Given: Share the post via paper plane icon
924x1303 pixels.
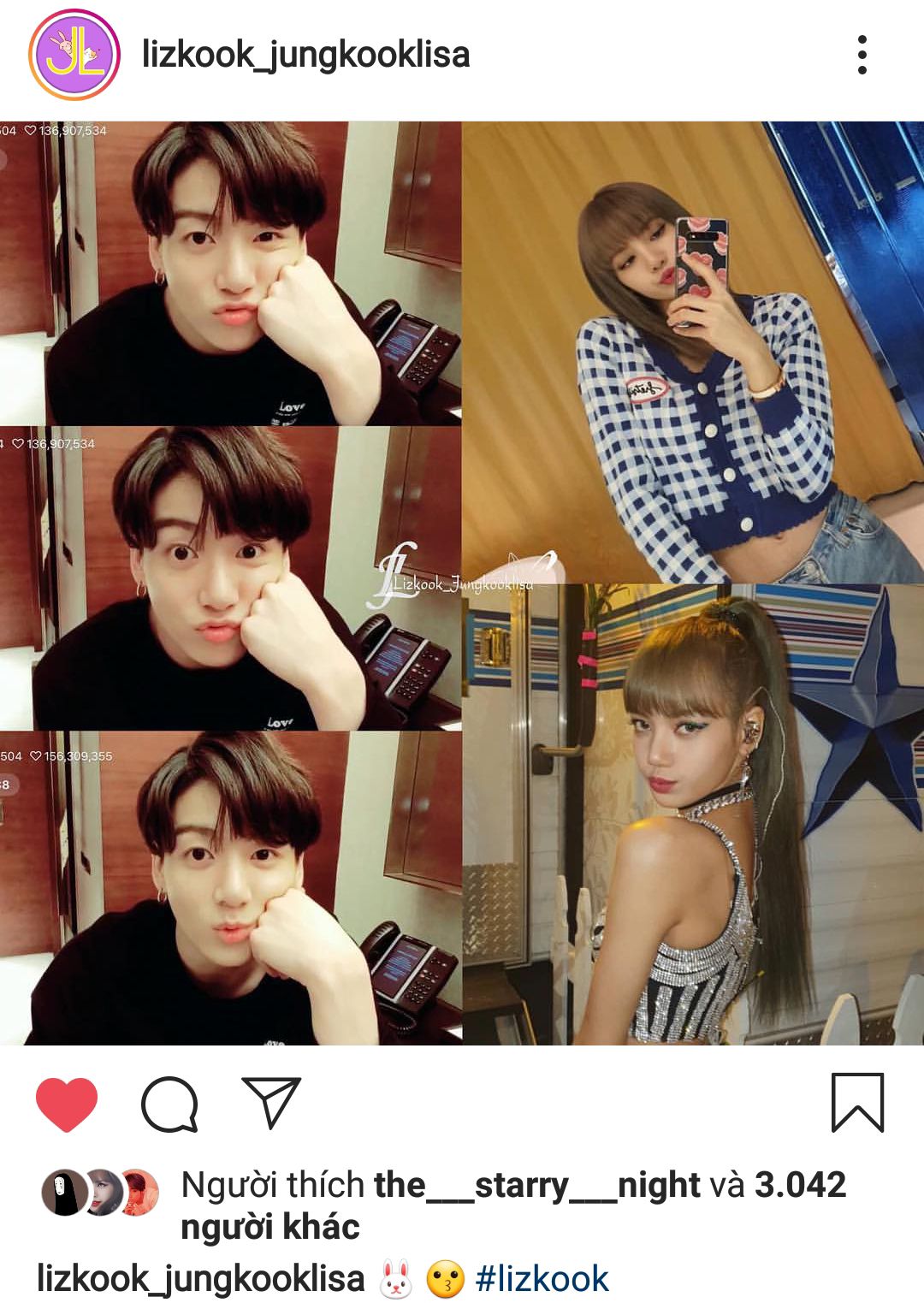Looking at the screenshot, I should [x=271, y=1102].
